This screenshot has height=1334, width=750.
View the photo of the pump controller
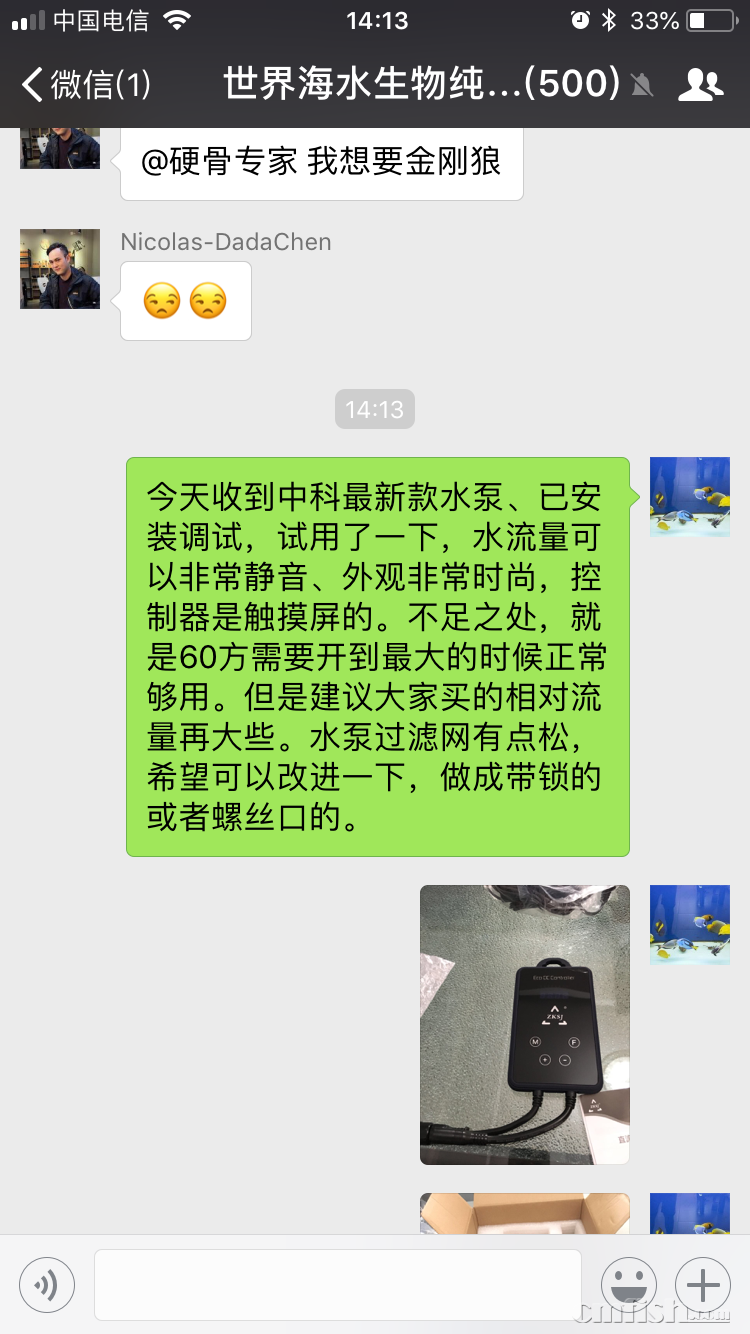coord(525,1025)
